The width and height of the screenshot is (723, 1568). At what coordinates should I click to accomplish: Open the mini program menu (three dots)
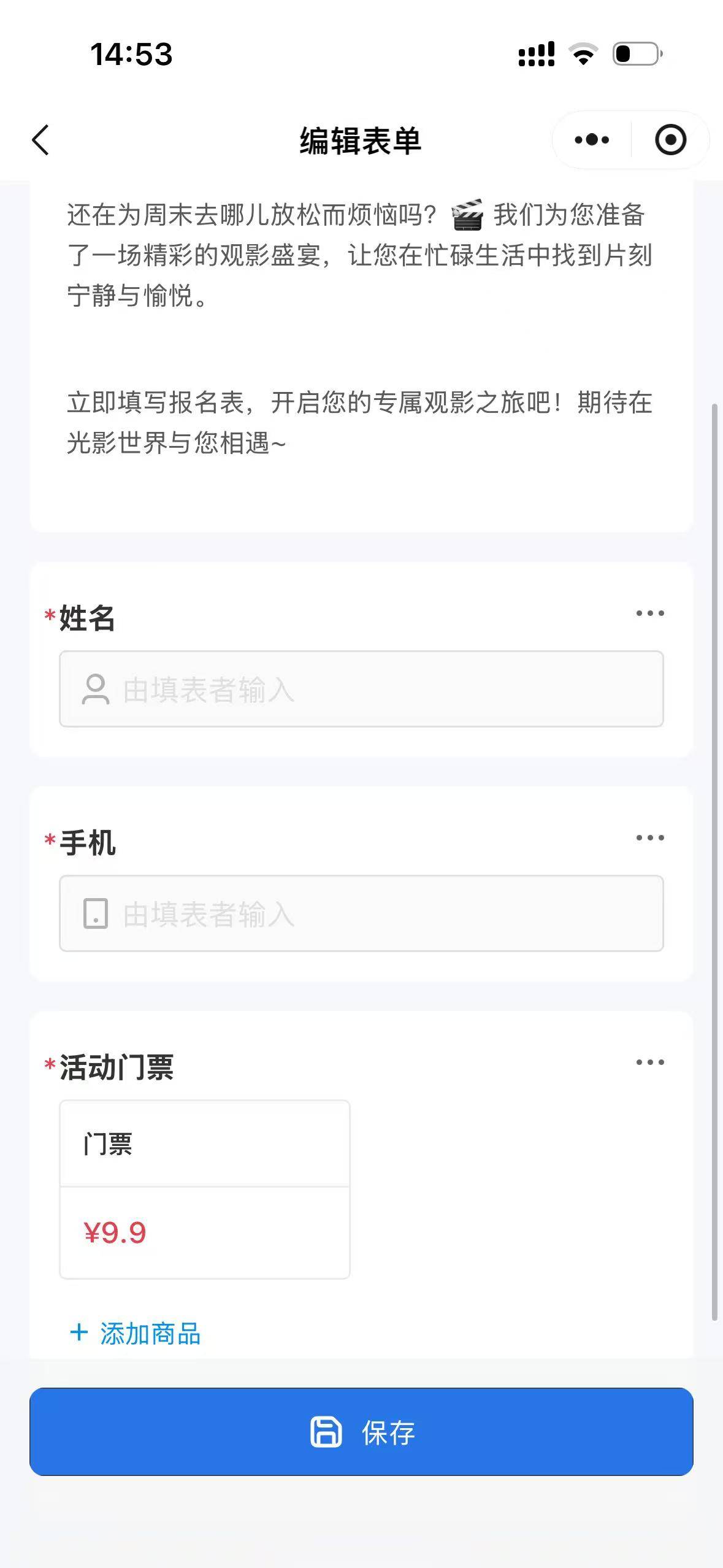(x=592, y=140)
